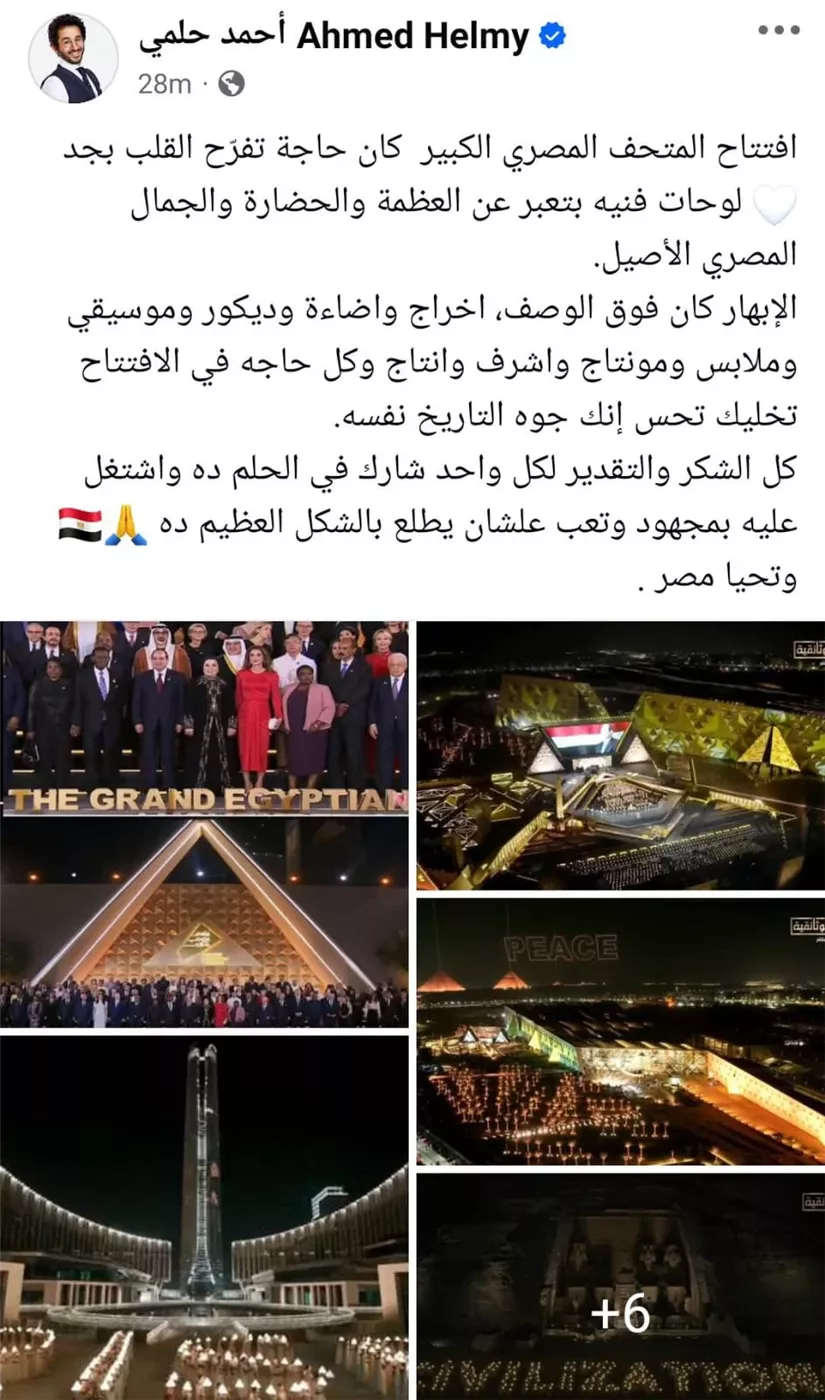
Task: View the +6 more photos tile
Action: [620, 1287]
